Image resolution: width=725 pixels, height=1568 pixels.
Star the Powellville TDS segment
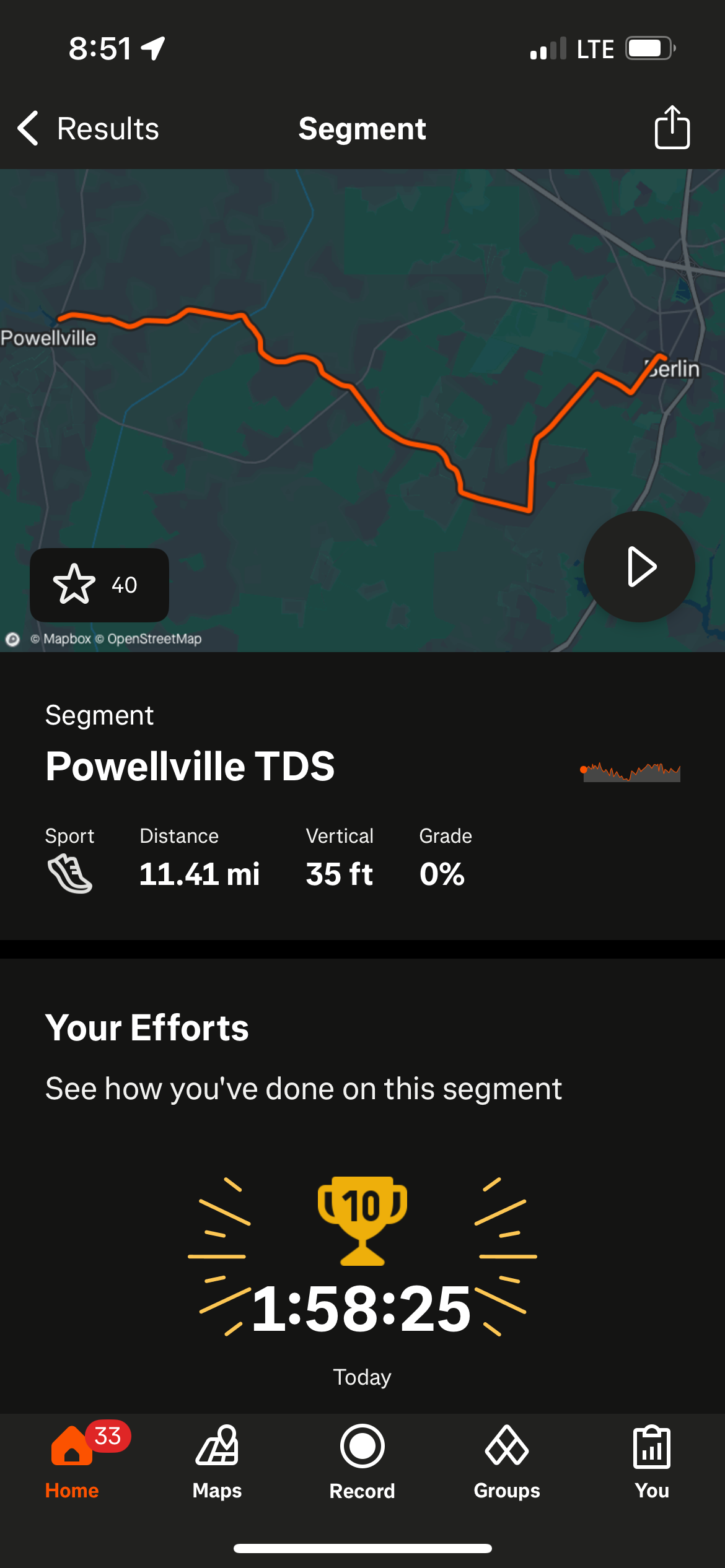99,585
